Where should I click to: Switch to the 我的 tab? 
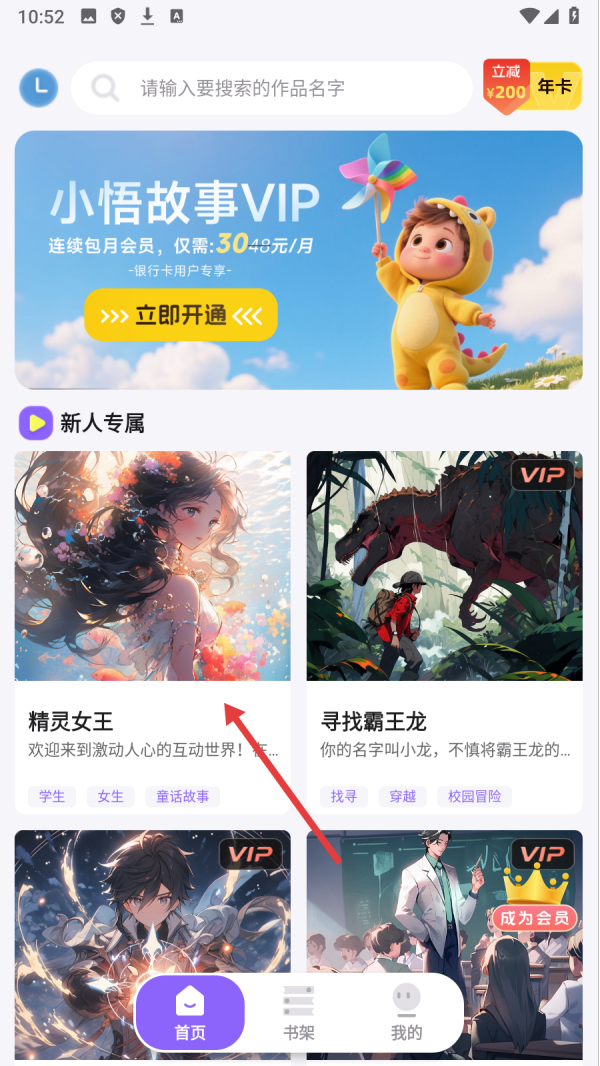click(406, 1013)
